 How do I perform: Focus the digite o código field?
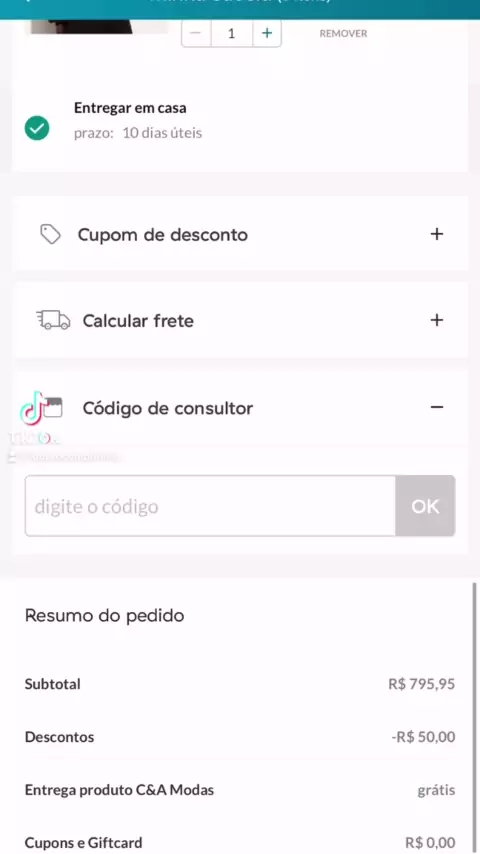[x=210, y=506]
